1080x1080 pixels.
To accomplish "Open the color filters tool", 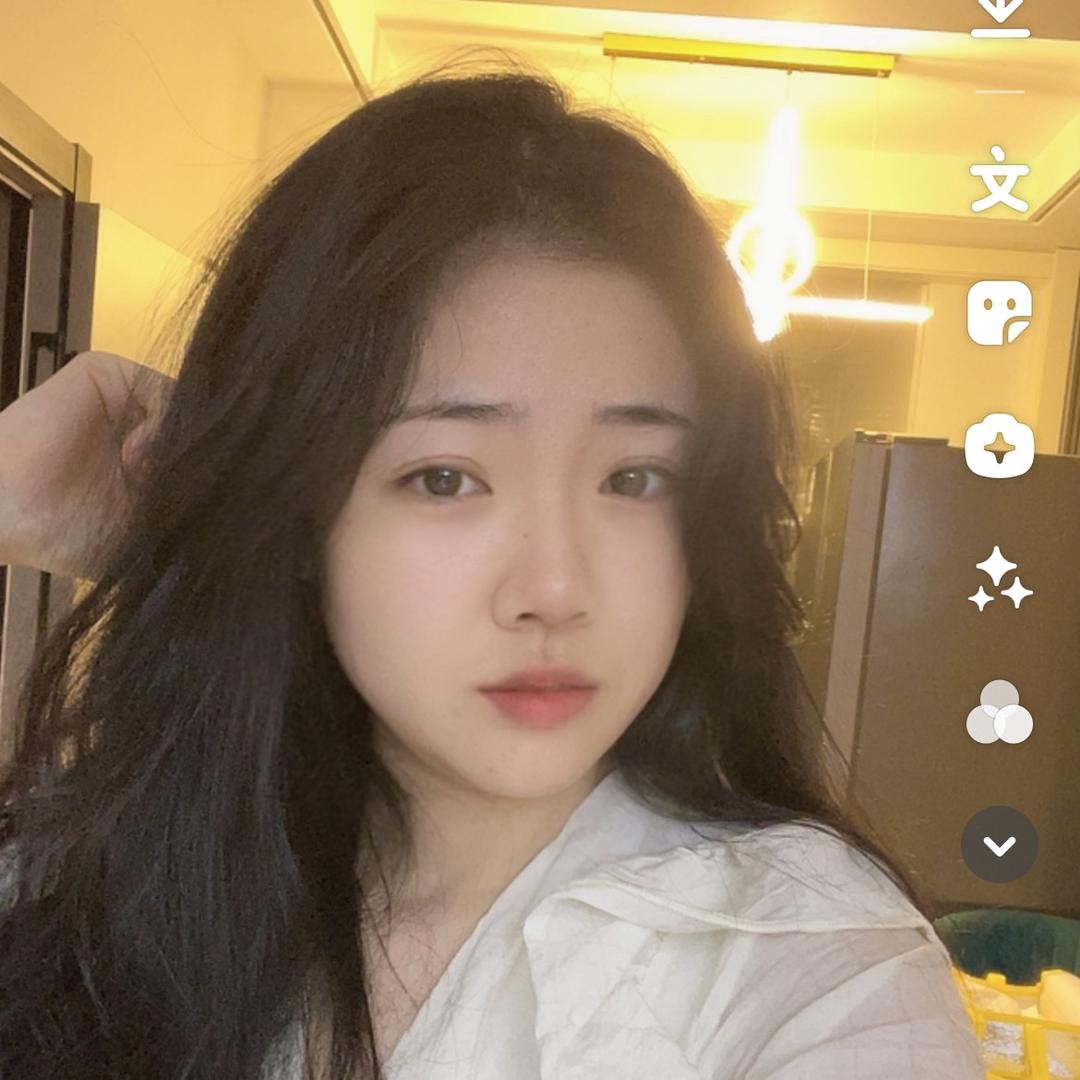I will click(x=999, y=713).
